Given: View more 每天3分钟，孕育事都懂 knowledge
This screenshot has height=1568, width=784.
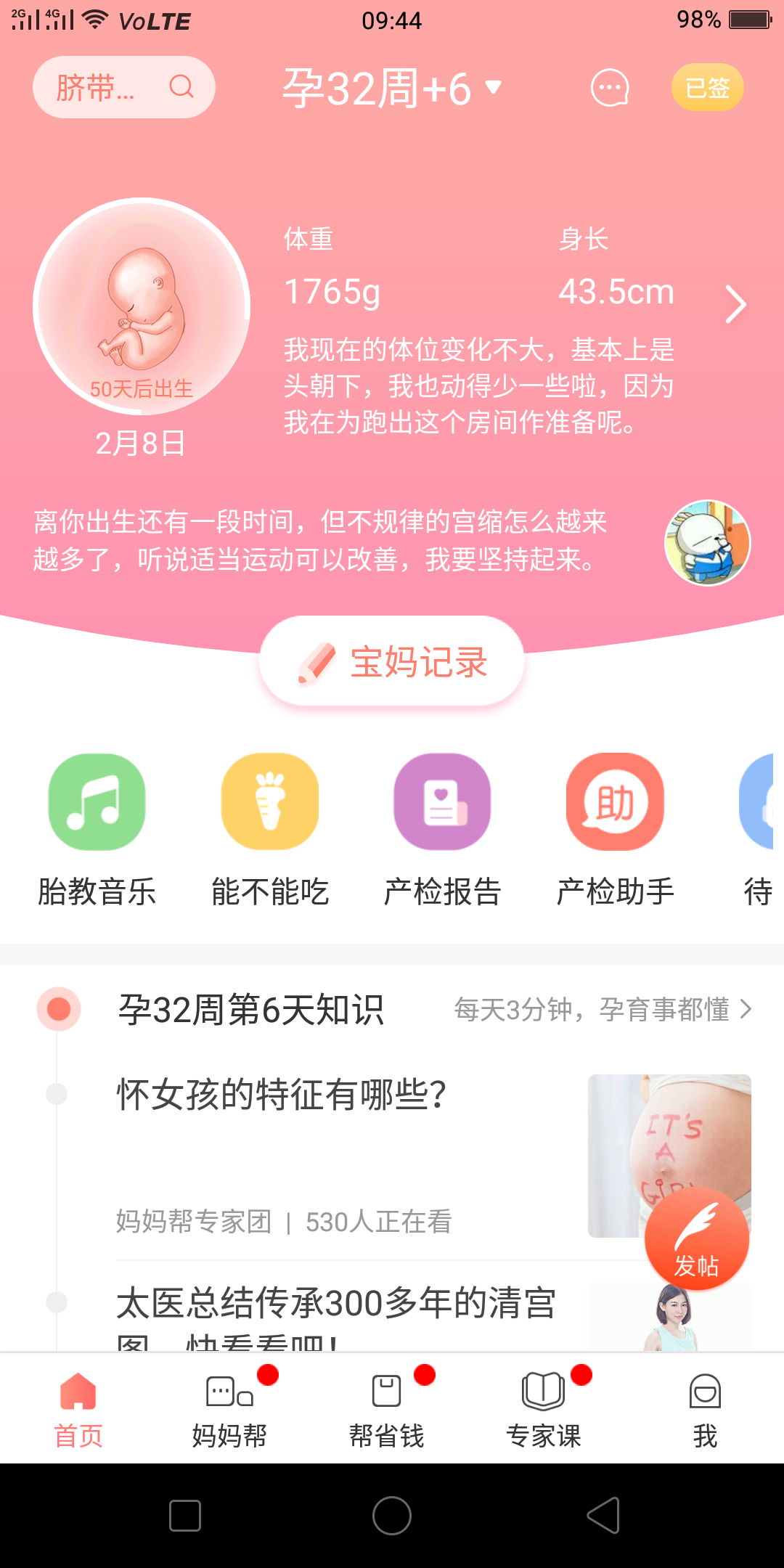Looking at the screenshot, I should tap(603, 1009).
